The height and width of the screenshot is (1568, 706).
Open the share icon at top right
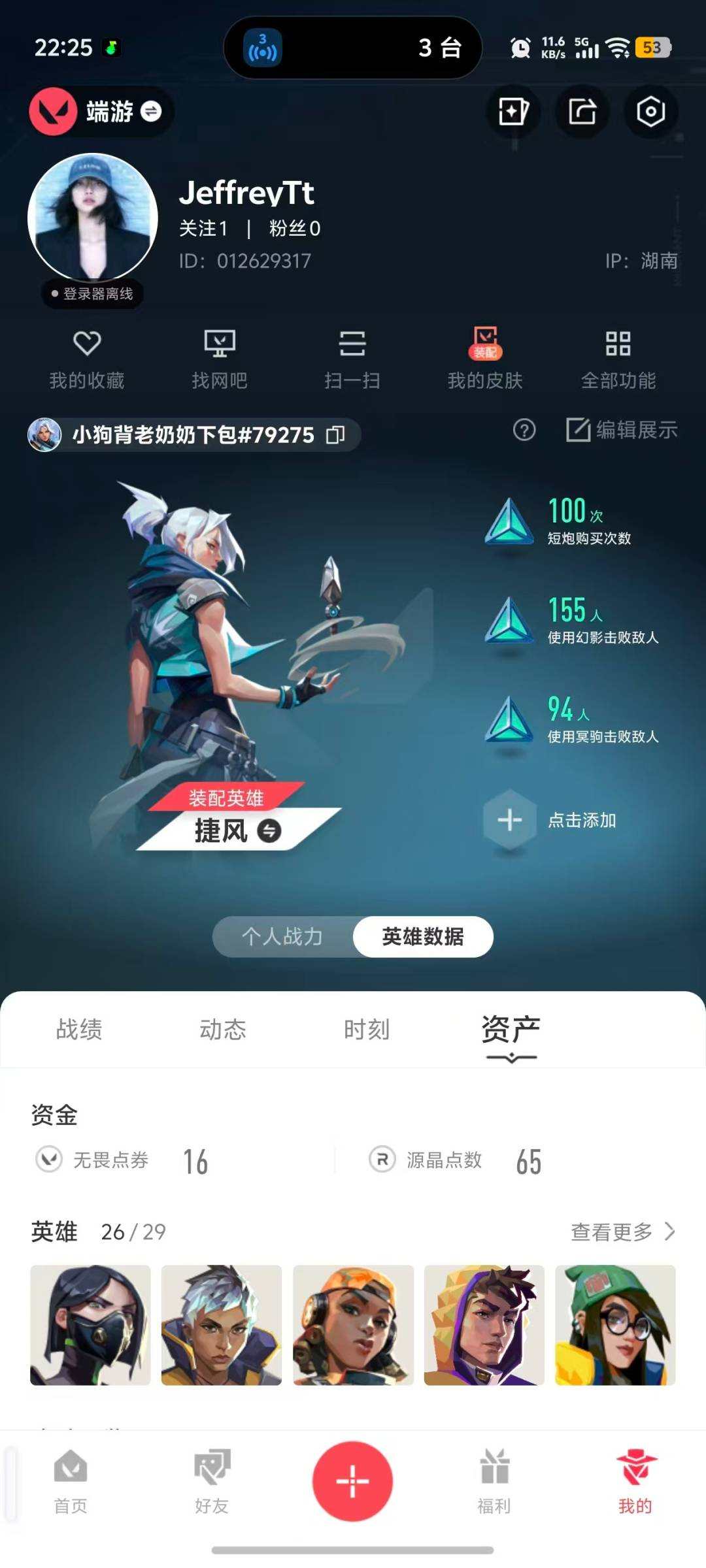click(581, 112)
